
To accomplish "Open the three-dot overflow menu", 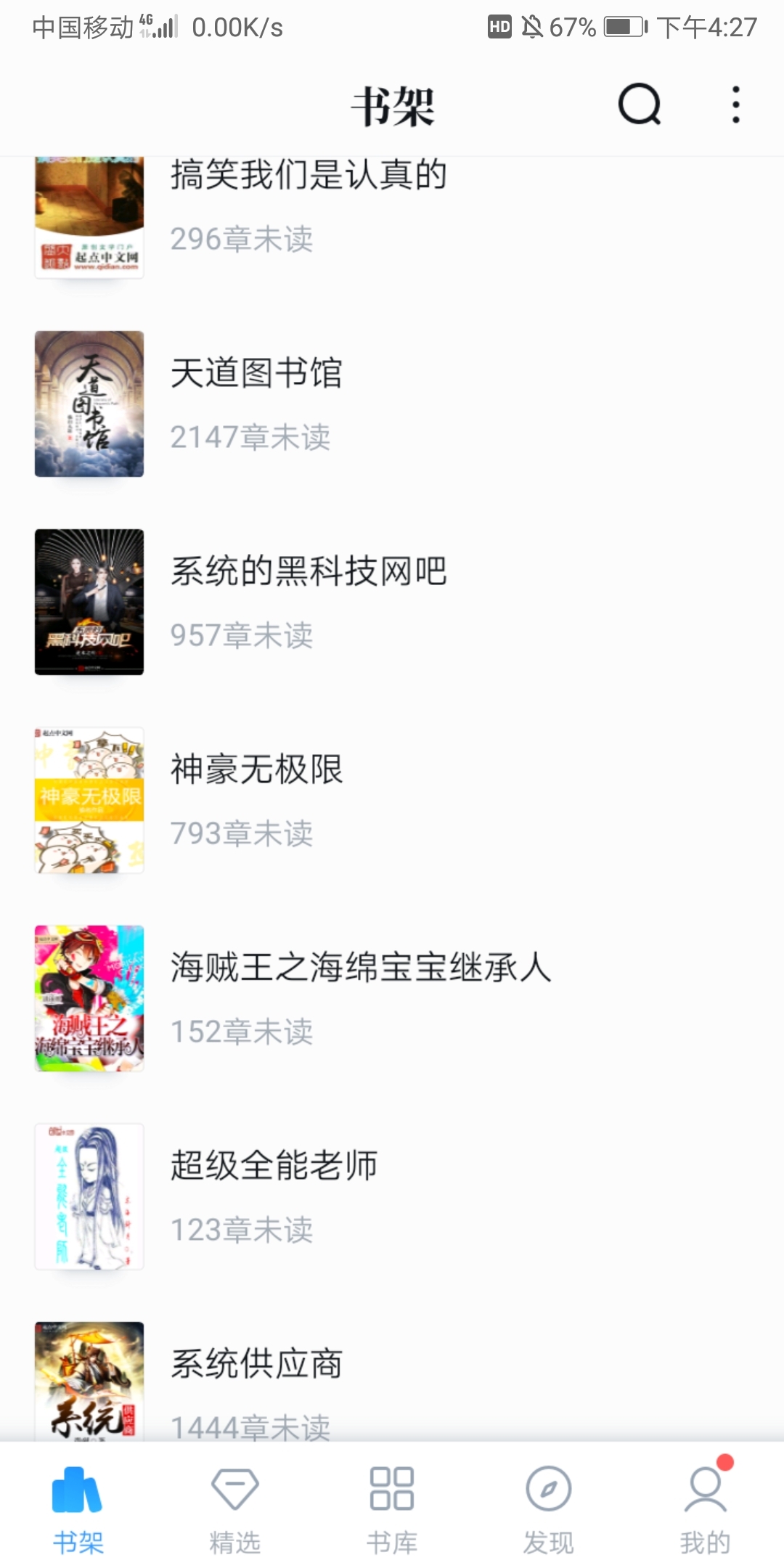I will 735,105.
